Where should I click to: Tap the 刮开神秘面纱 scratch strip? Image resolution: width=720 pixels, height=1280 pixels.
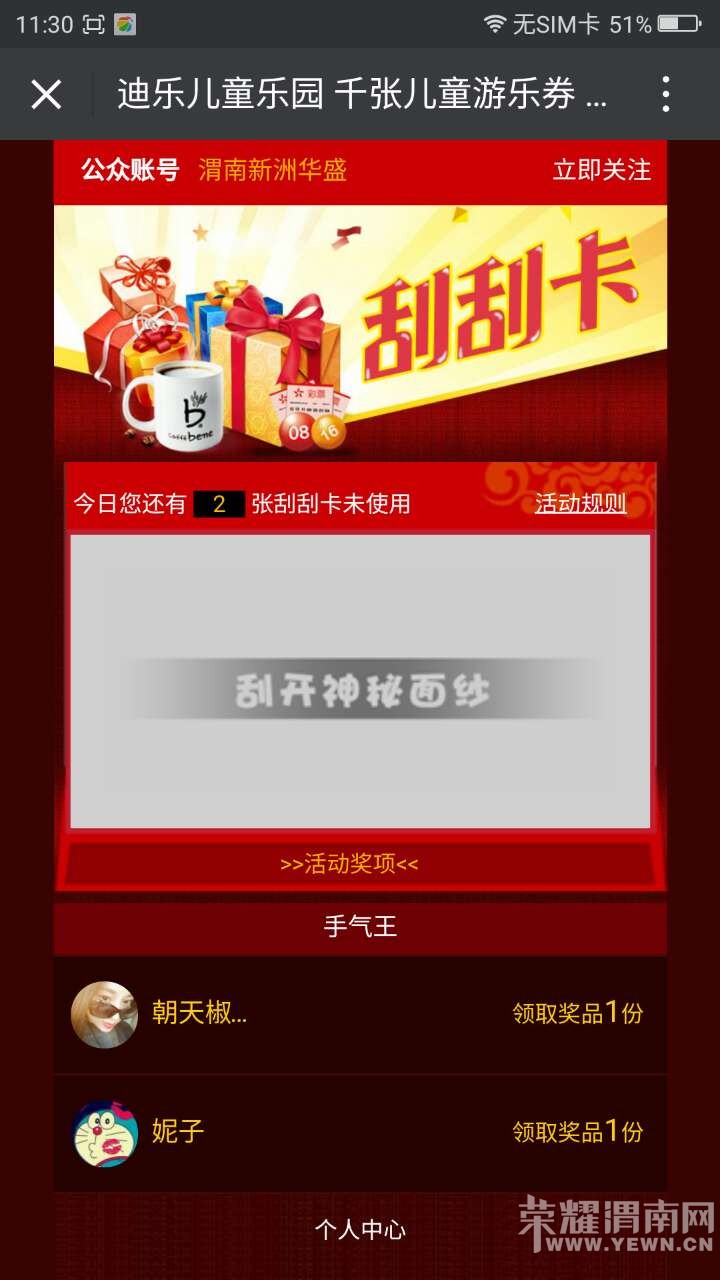tap(360, 690)
